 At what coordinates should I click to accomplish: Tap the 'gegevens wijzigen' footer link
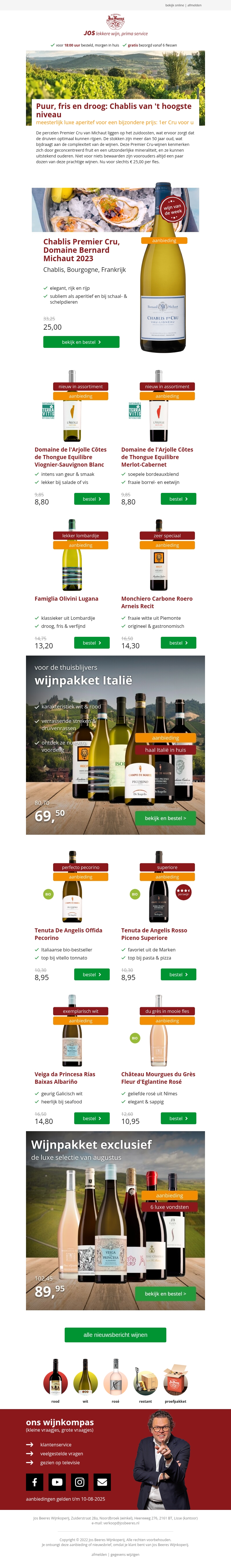point(125,1555)
